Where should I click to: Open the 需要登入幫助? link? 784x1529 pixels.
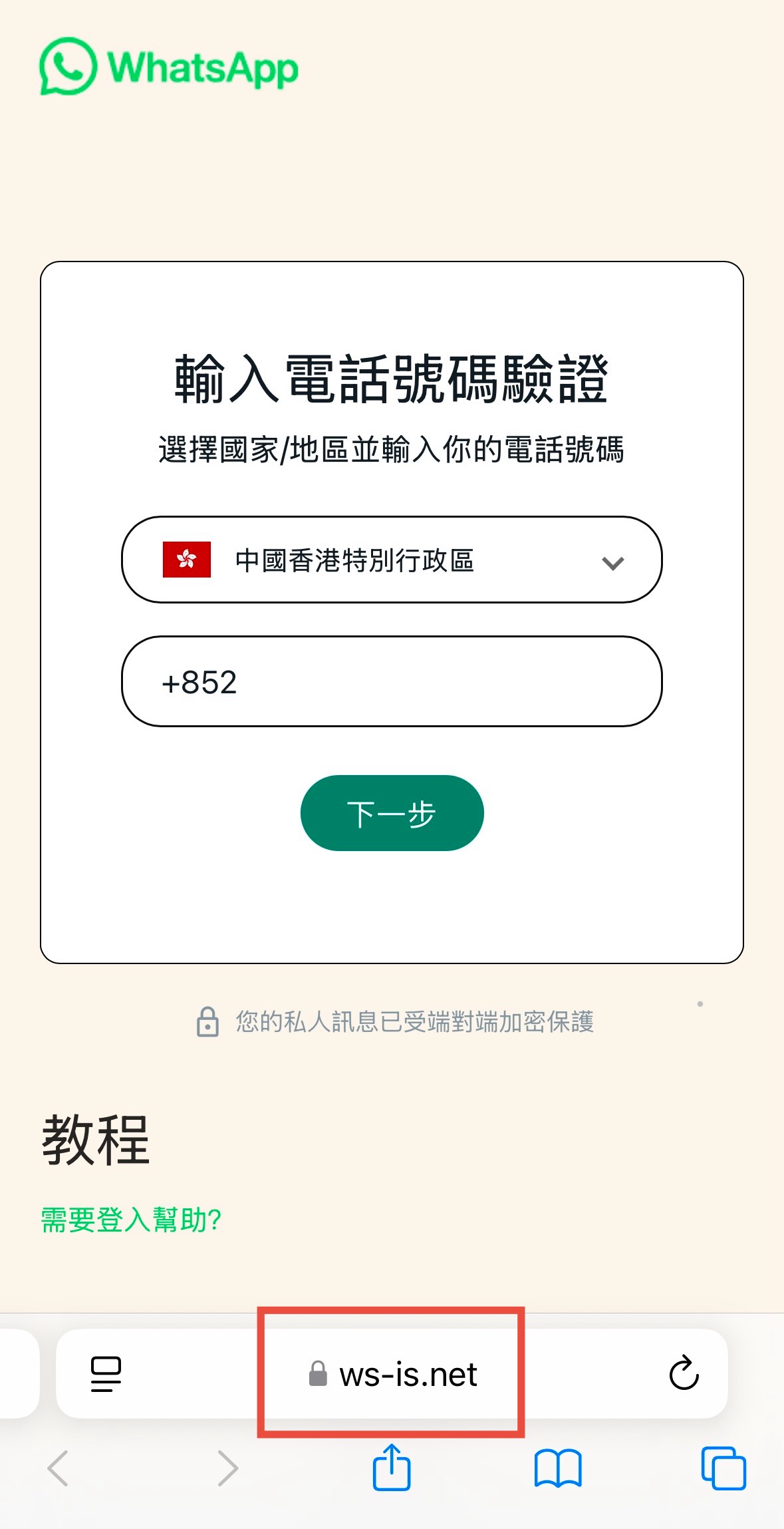[131, 1220]
